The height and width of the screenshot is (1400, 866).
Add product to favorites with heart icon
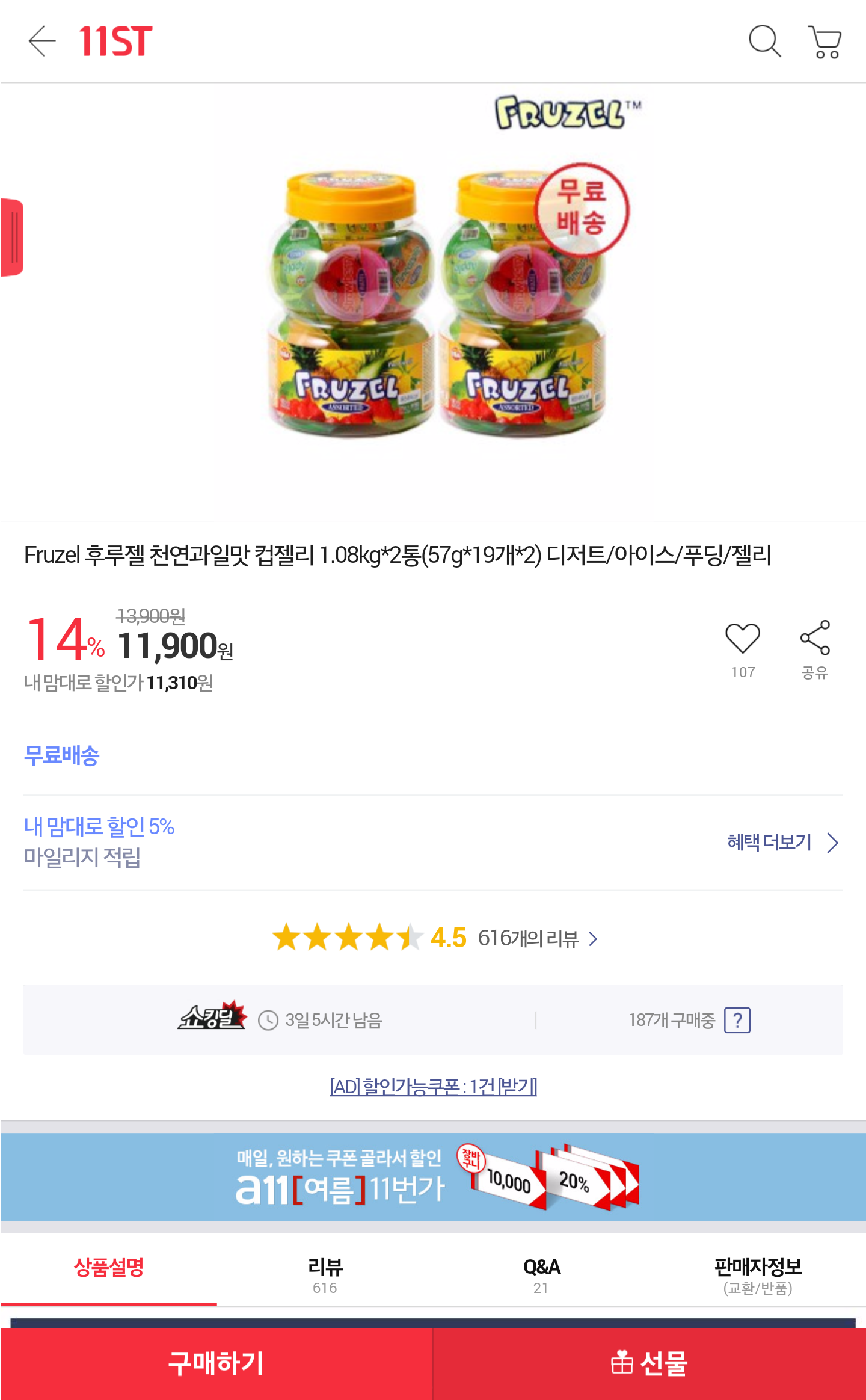[x=743, y=639]
